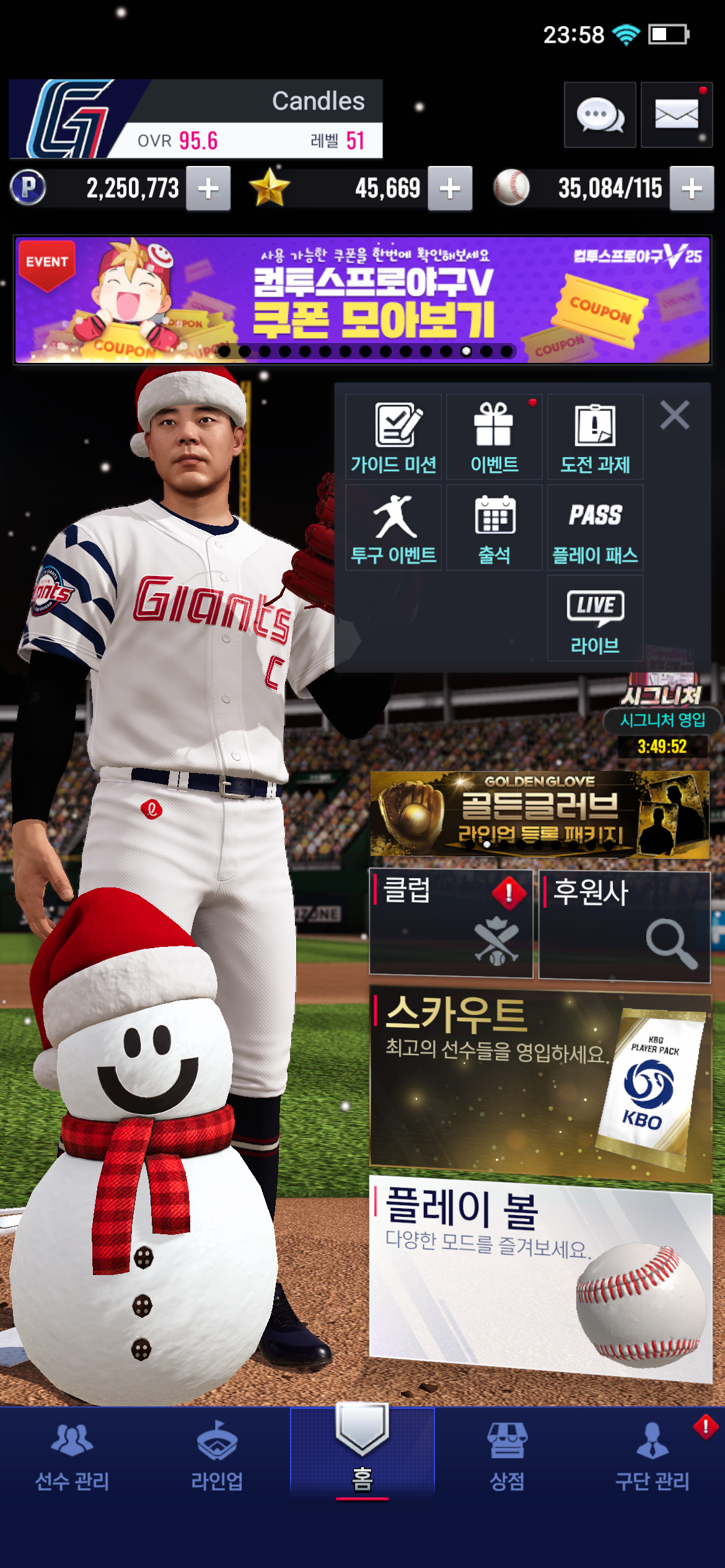
Task: Add more baseballs with plus button
Action: tap(692, 188)
